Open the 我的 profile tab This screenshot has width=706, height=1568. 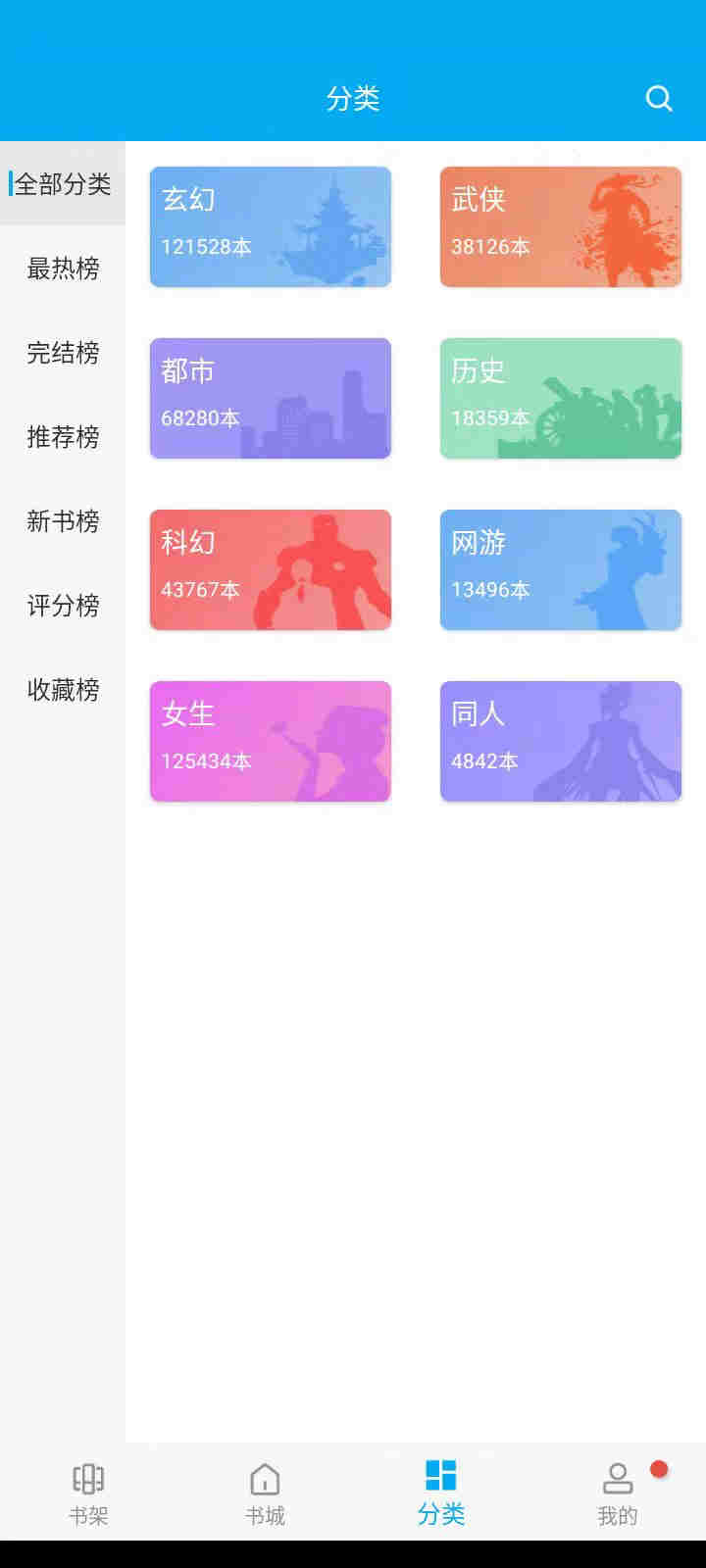coord(618,1494)
